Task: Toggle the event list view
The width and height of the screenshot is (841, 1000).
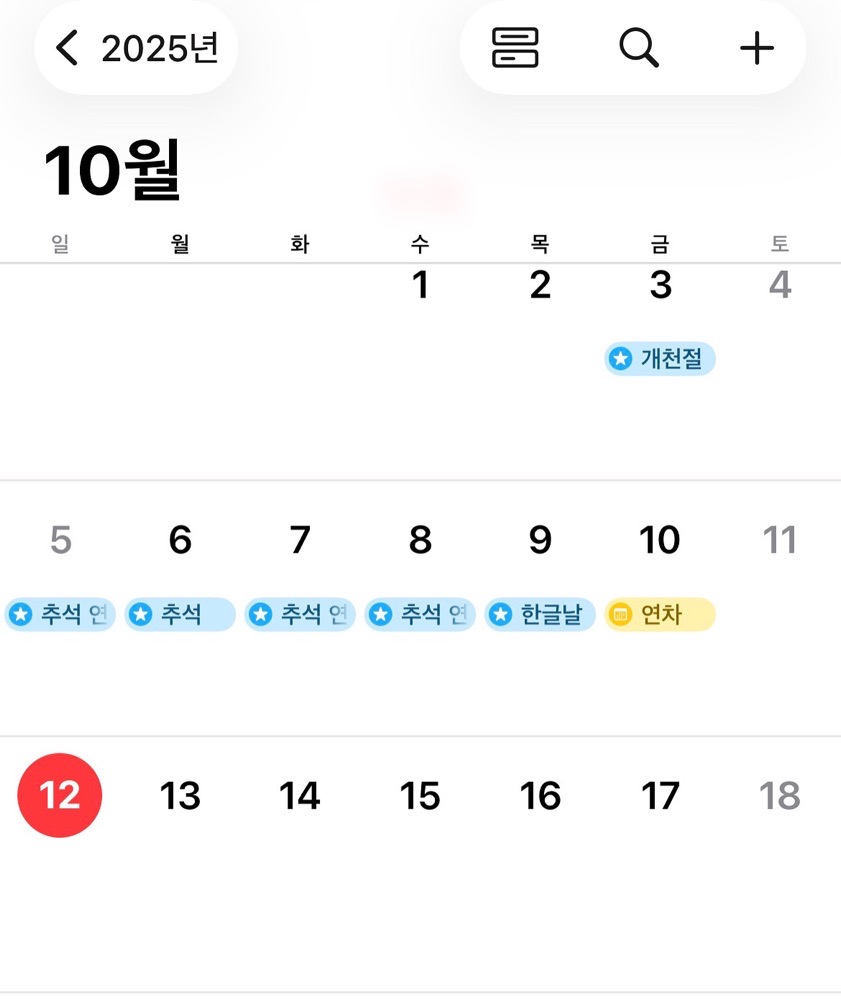Action: (x=515, y=47)
